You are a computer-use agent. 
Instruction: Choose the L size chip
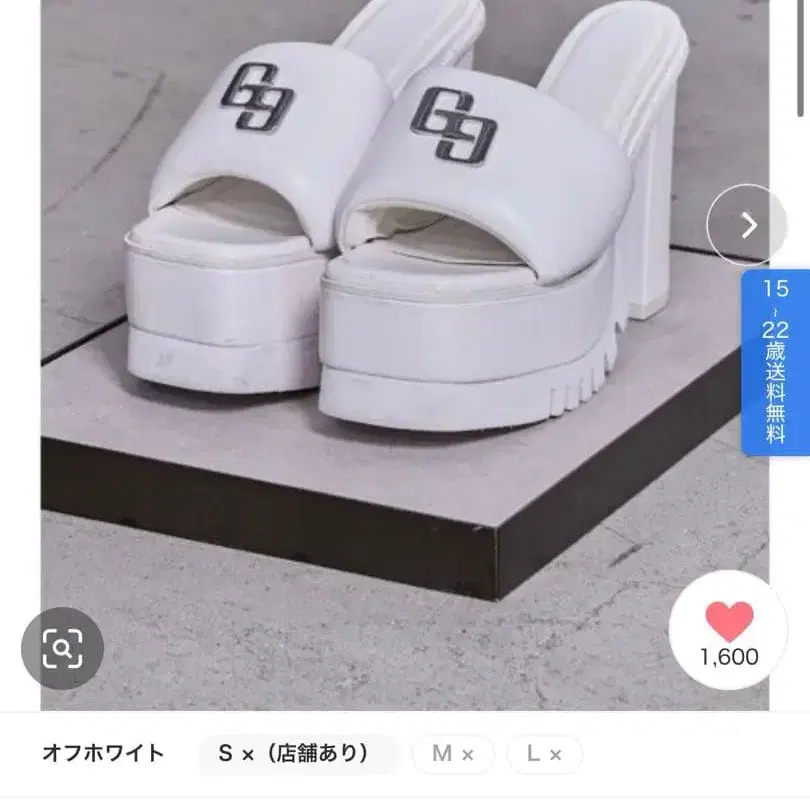tap(544, 754)
